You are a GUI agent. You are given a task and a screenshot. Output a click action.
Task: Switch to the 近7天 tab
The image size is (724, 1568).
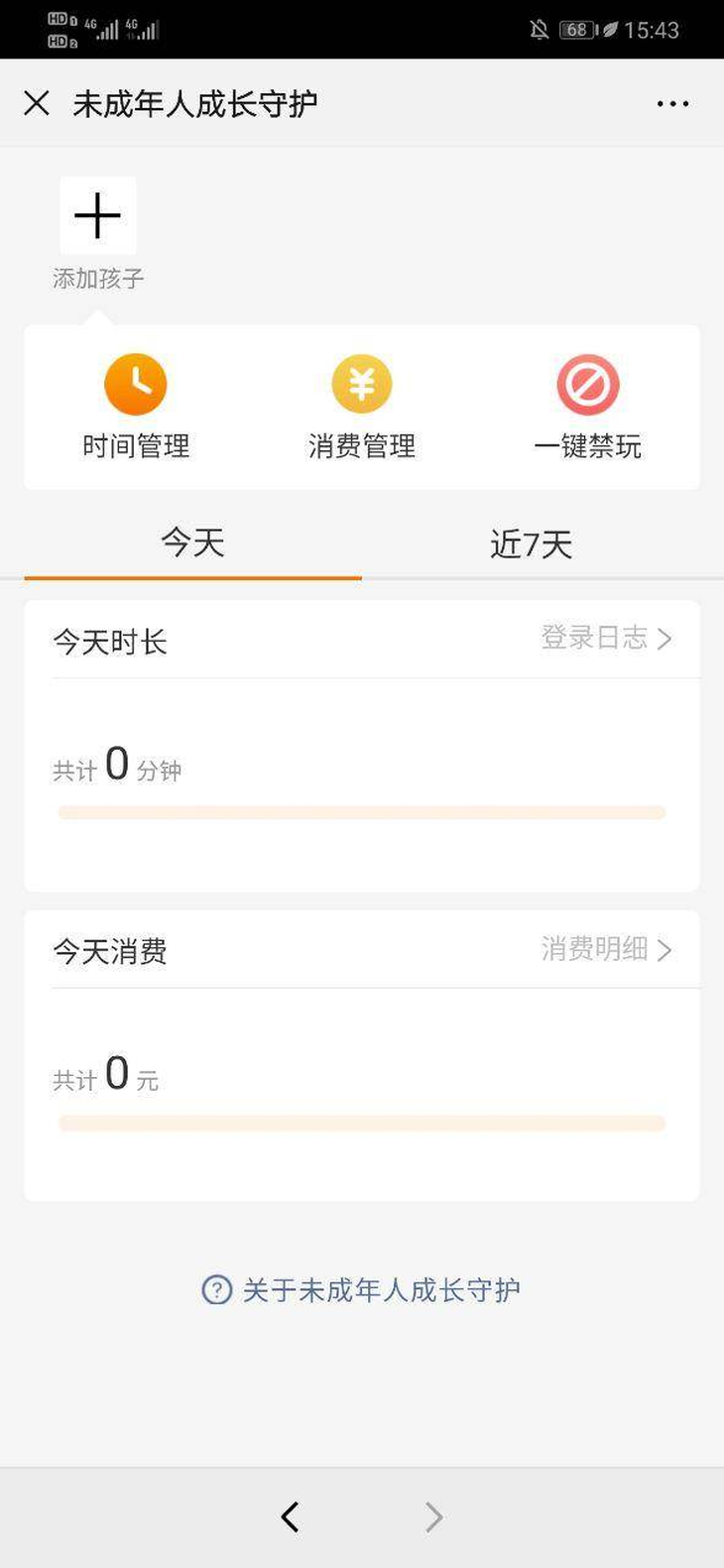coord(531,543)
